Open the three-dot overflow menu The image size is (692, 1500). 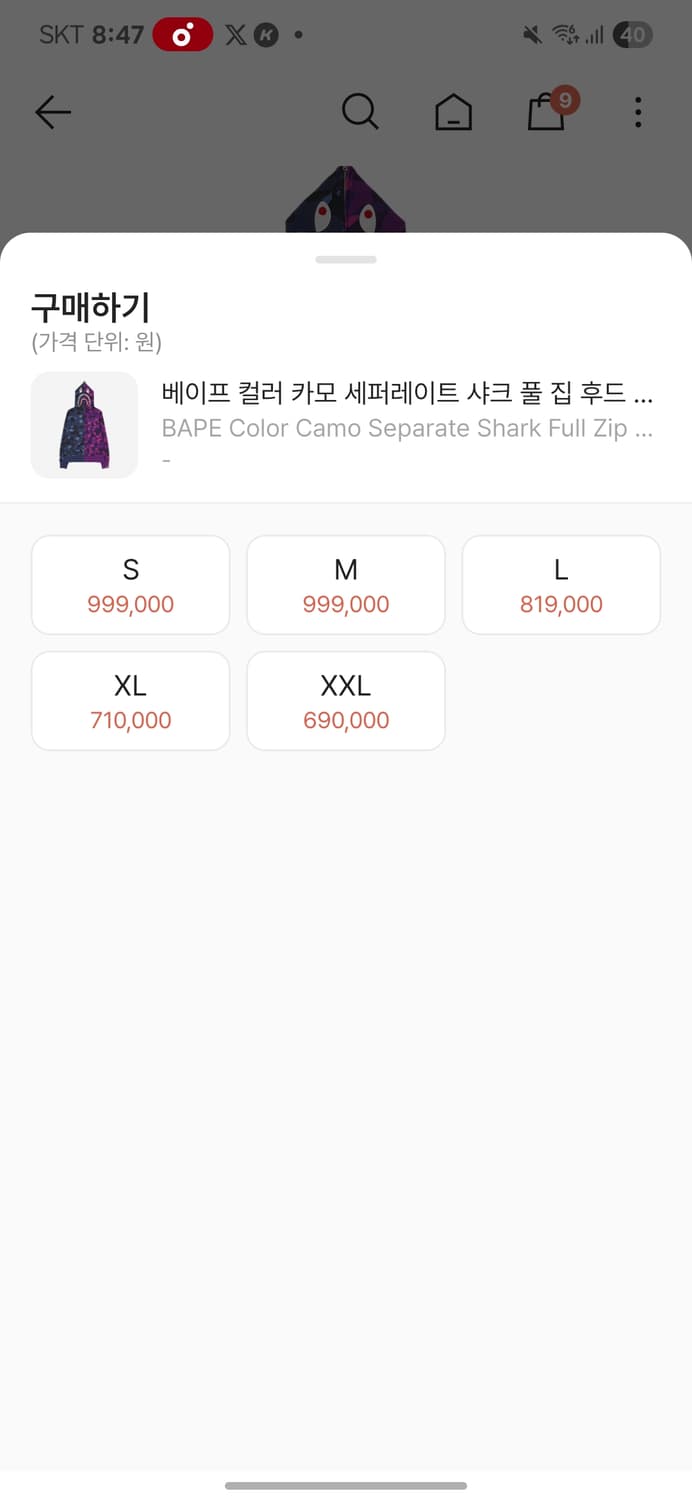tap(638, 112)
